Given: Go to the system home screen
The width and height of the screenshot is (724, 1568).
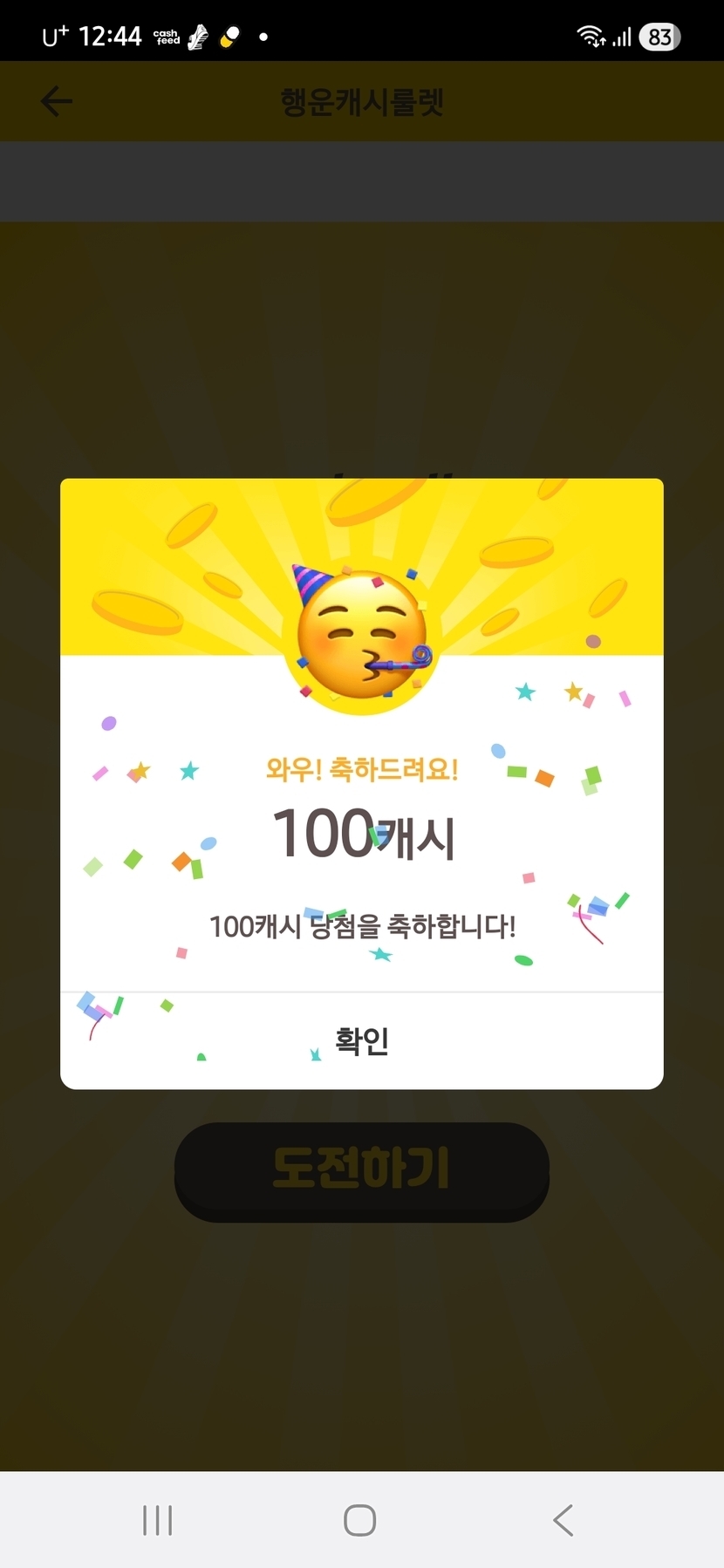Looking at the screenshot, I should 360,1520.
